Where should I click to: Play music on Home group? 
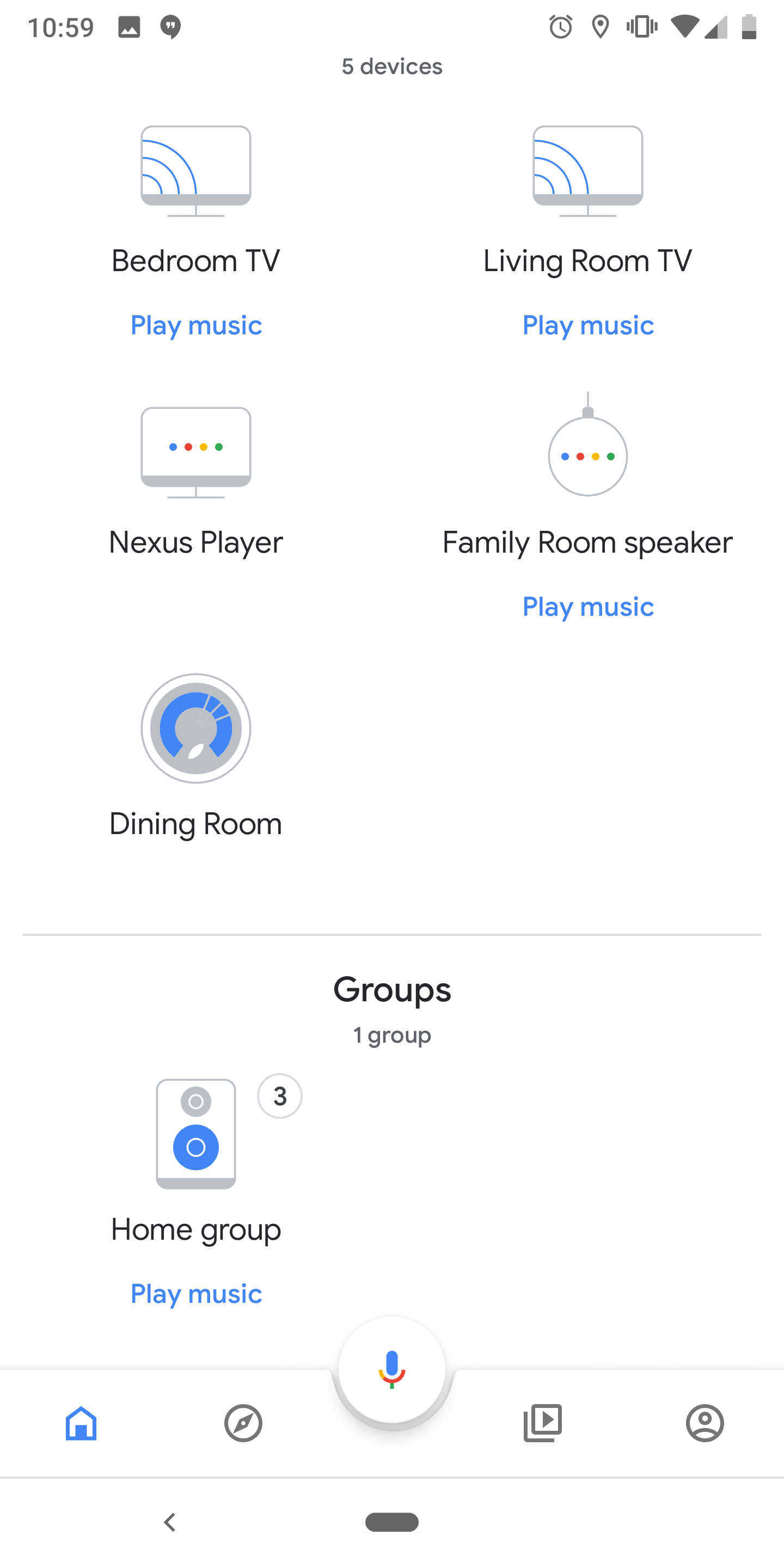pos(195,1294)
